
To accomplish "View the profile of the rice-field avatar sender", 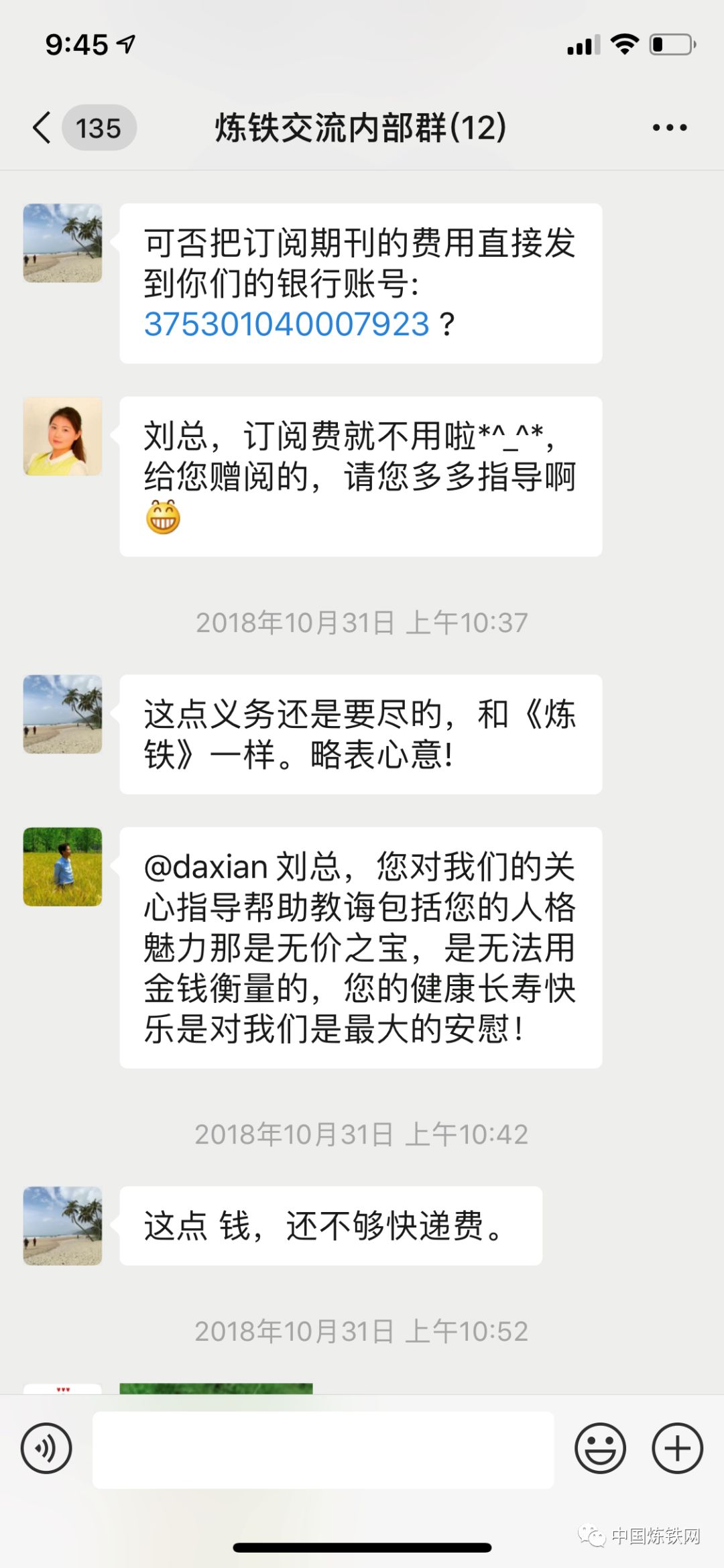I will (x=62, y=867).
